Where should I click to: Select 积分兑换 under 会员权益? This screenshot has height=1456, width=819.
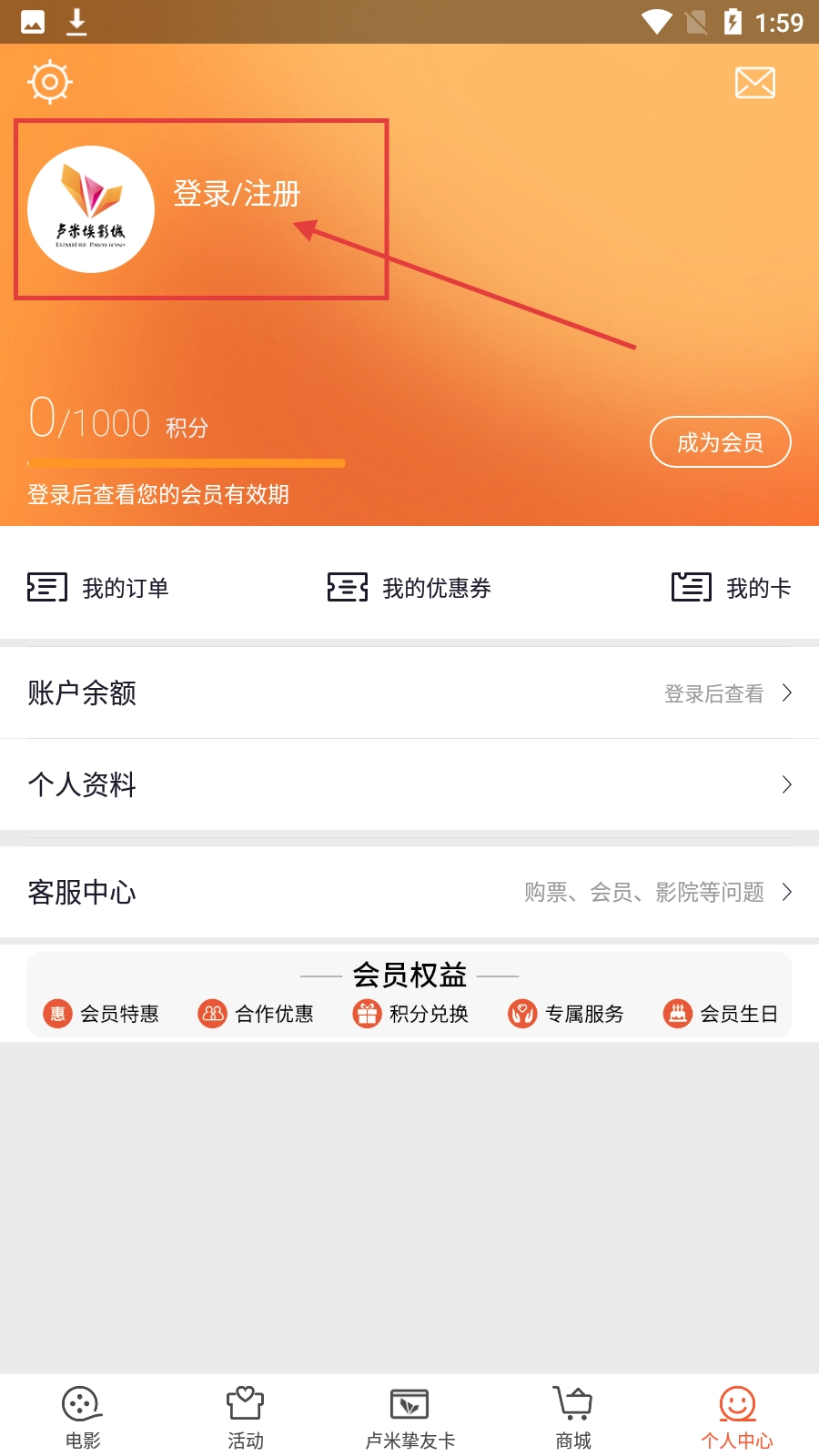pos(410,1014)
